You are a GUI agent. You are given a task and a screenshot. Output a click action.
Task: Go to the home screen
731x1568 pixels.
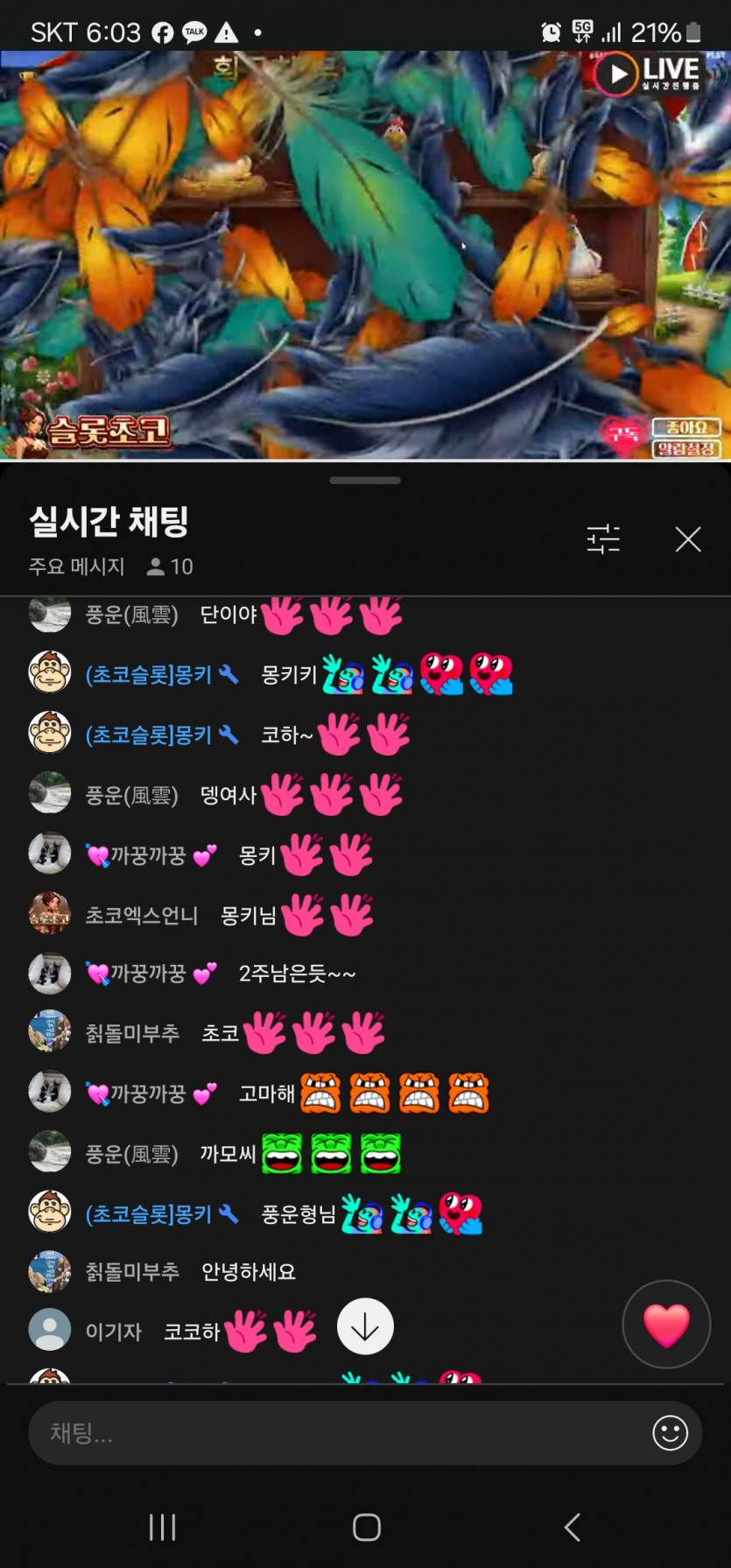[366, 1527]
